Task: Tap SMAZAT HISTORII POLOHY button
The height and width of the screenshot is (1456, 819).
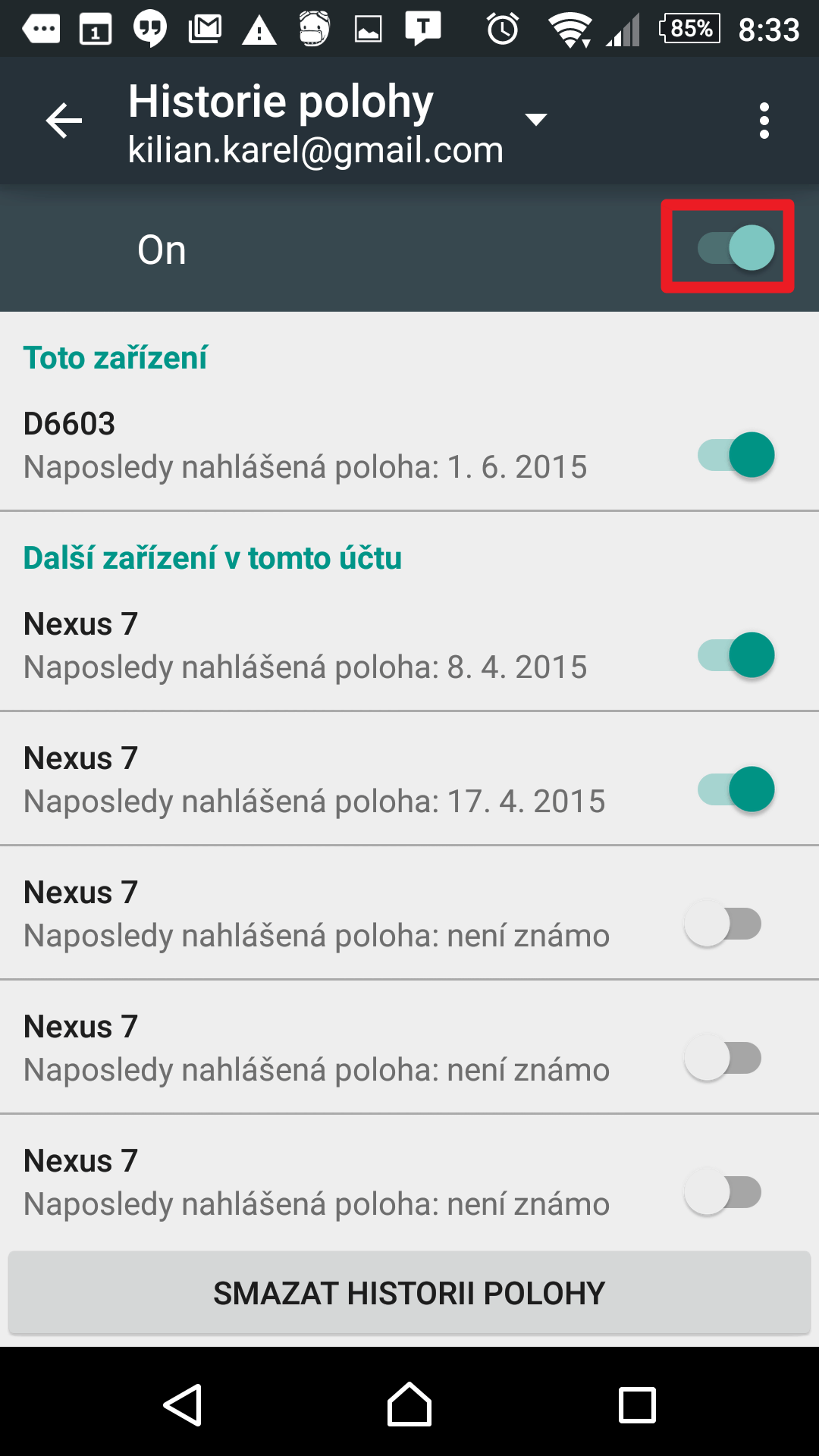Action: point(409,1293)
